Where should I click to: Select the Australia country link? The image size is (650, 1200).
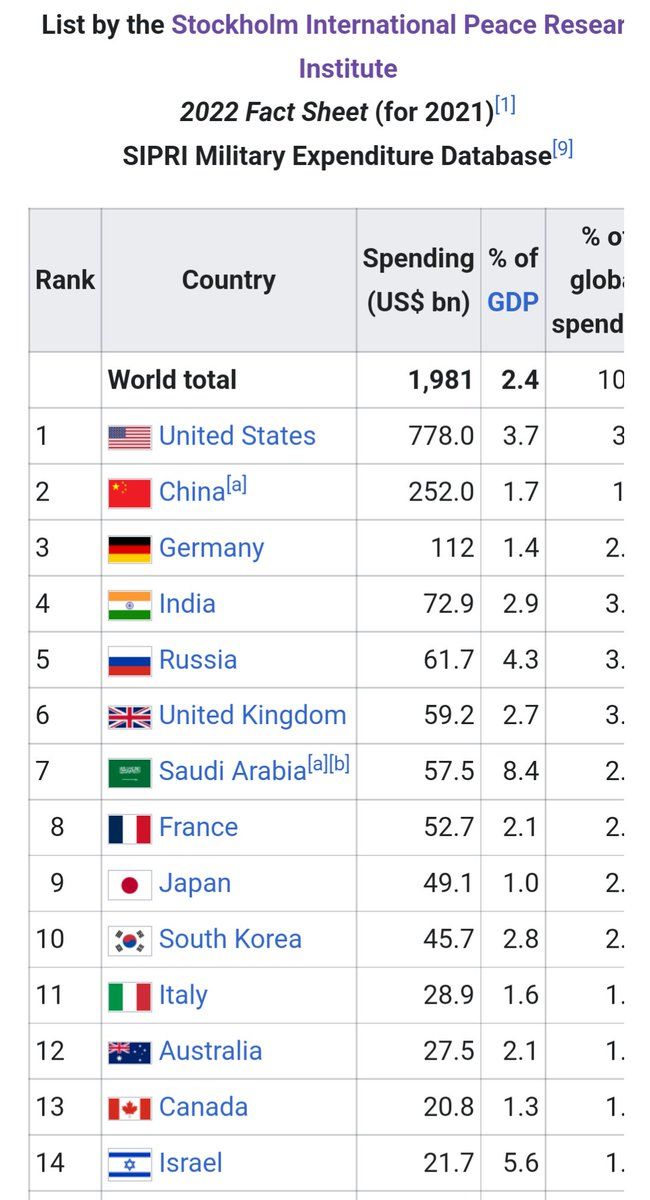point(210,1051)
